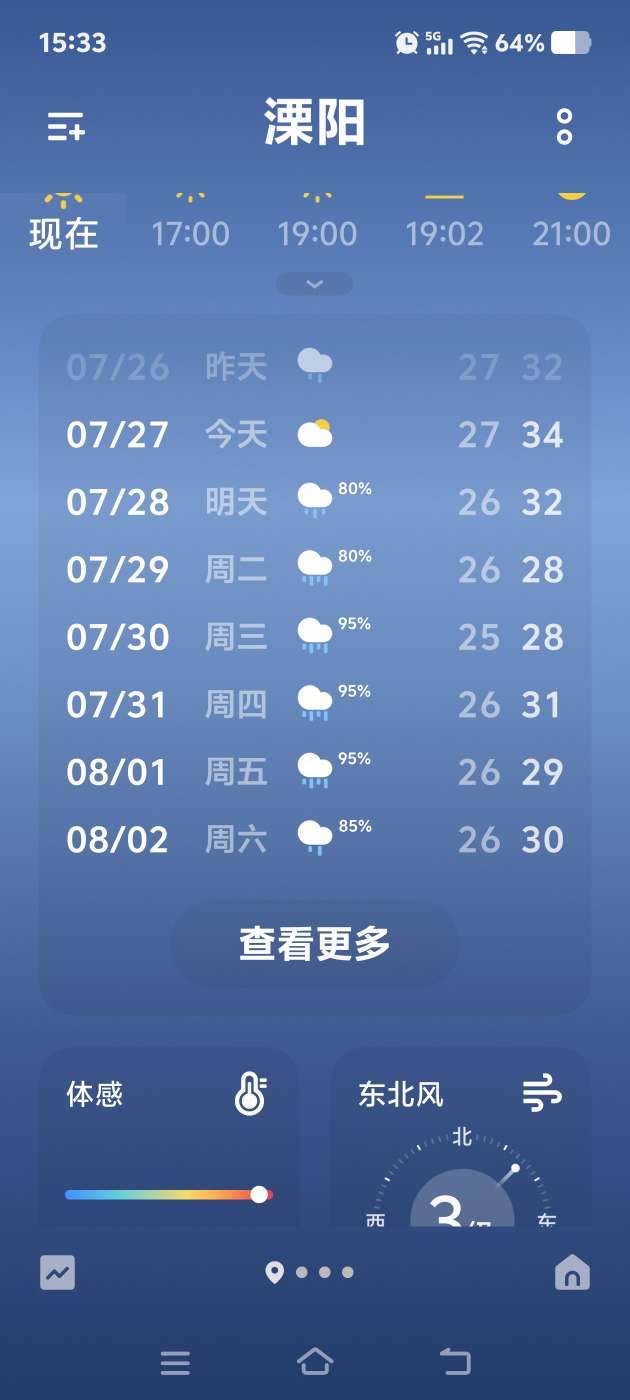
Task: Open the house icon at bottom right
Action: (x=572, y=1272)
